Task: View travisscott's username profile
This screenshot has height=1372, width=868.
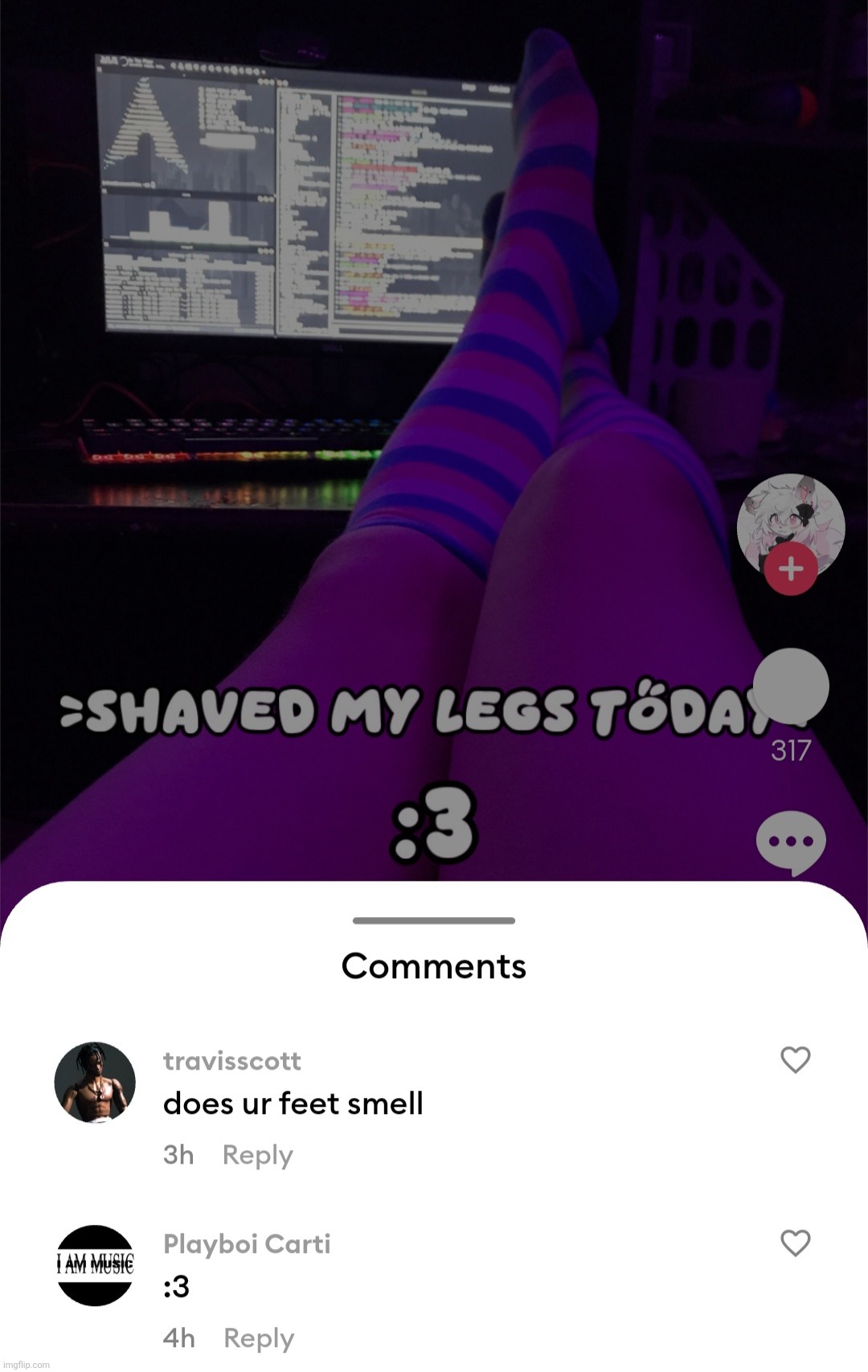Action: 231,1061
